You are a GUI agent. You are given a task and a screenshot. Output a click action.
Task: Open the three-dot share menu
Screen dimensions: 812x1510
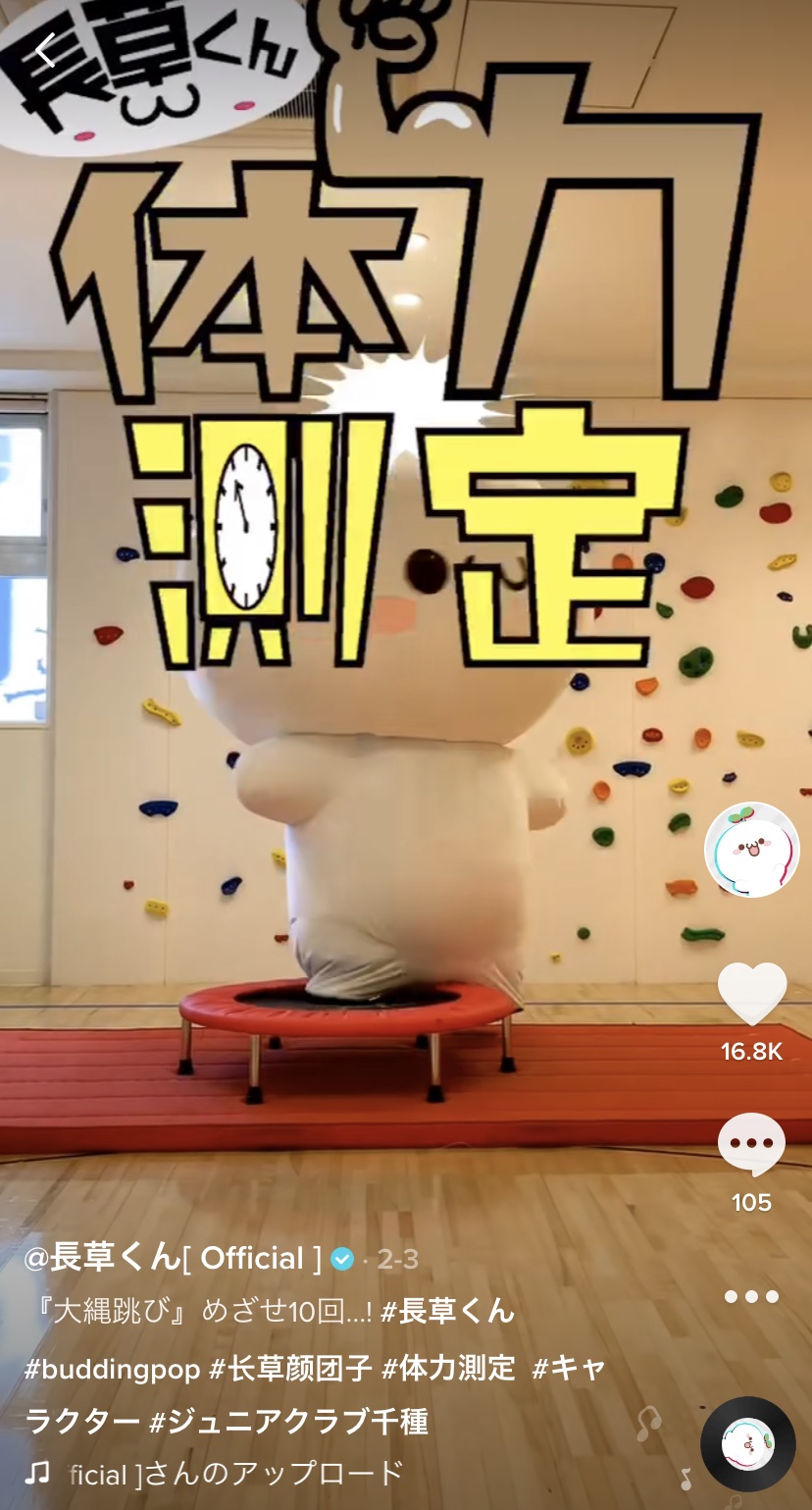[x=752, y=1296]
